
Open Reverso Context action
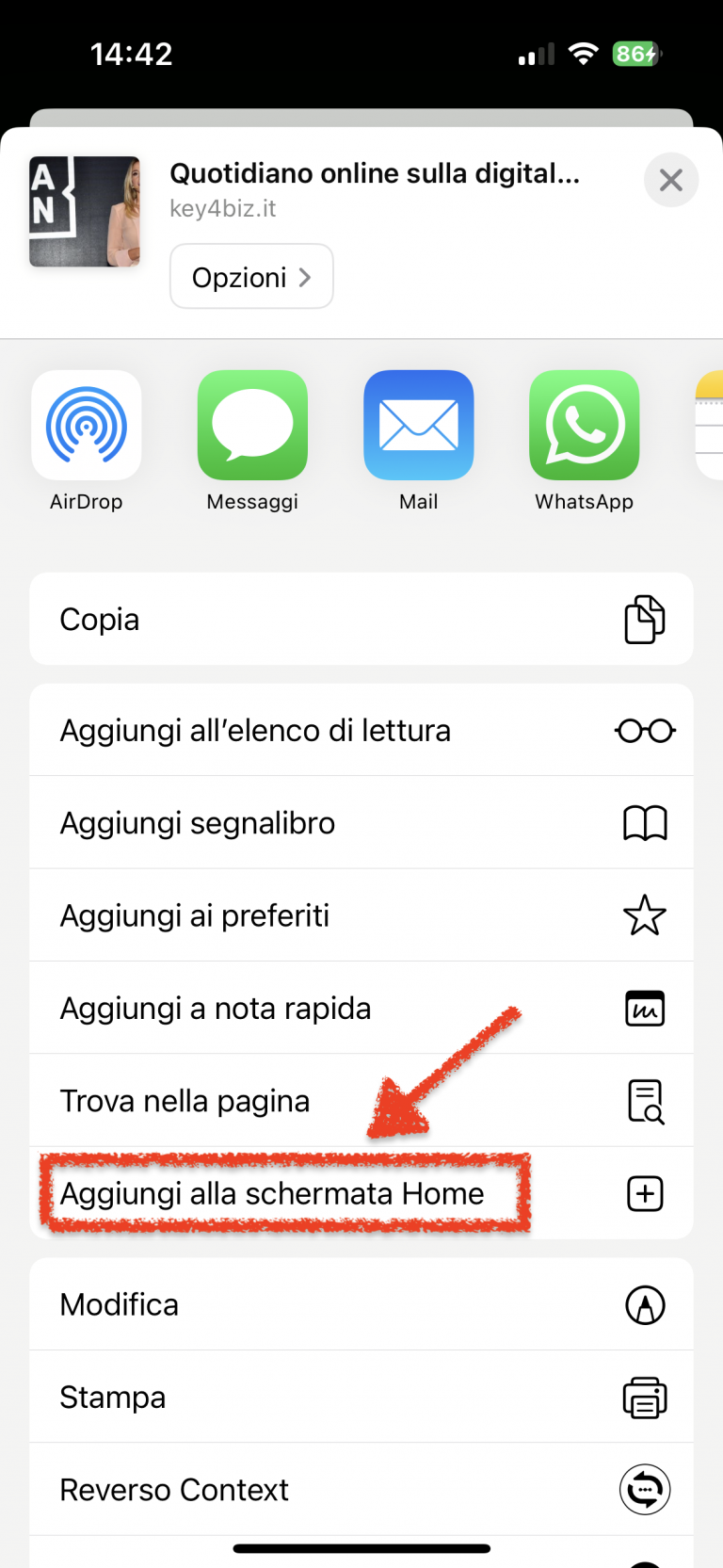point(361,1489)
